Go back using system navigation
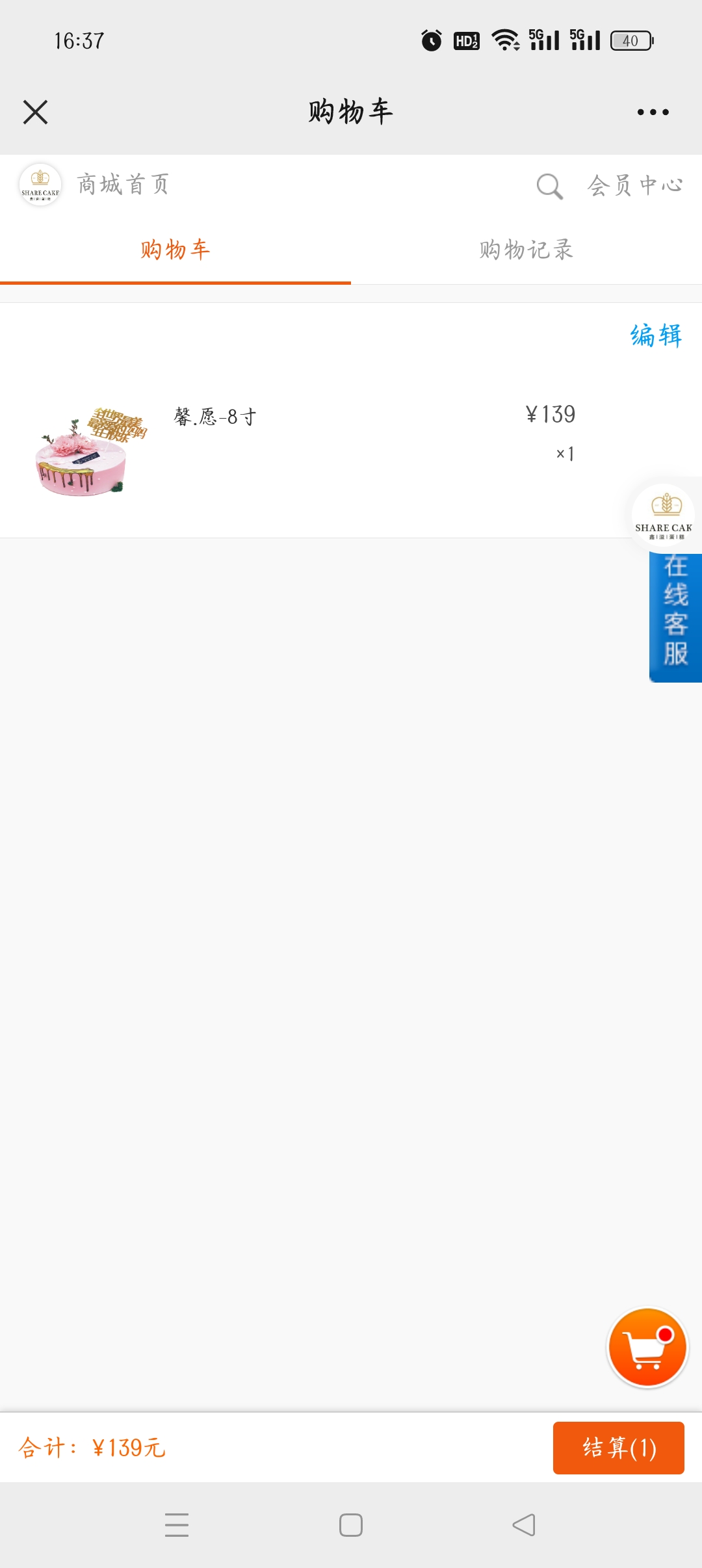The width and height of the screenshot is (702, 1568). click(x=524, y=1524)
